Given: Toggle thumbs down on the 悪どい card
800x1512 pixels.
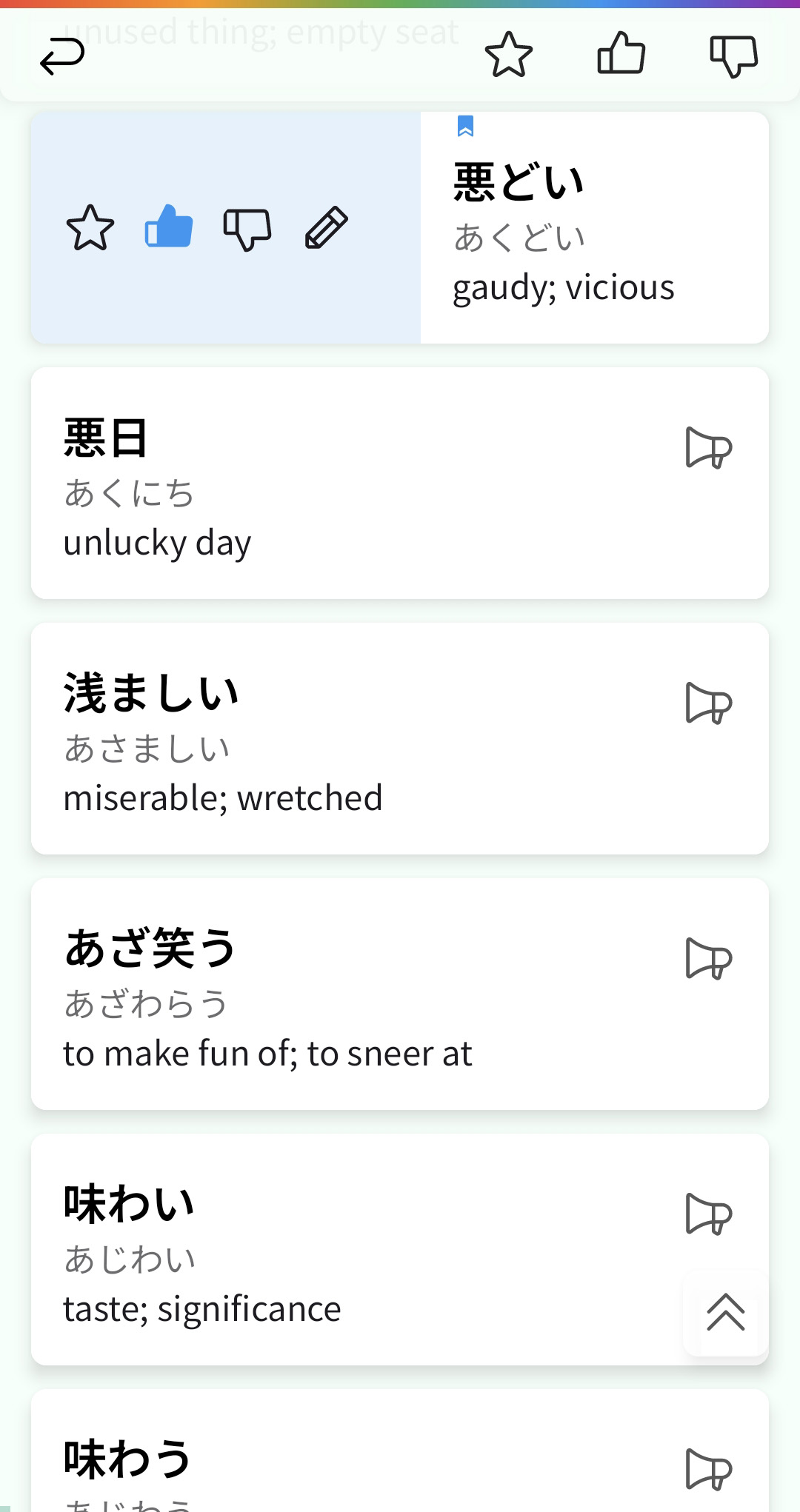Looking at the screenshot, I should pos(247,228).
